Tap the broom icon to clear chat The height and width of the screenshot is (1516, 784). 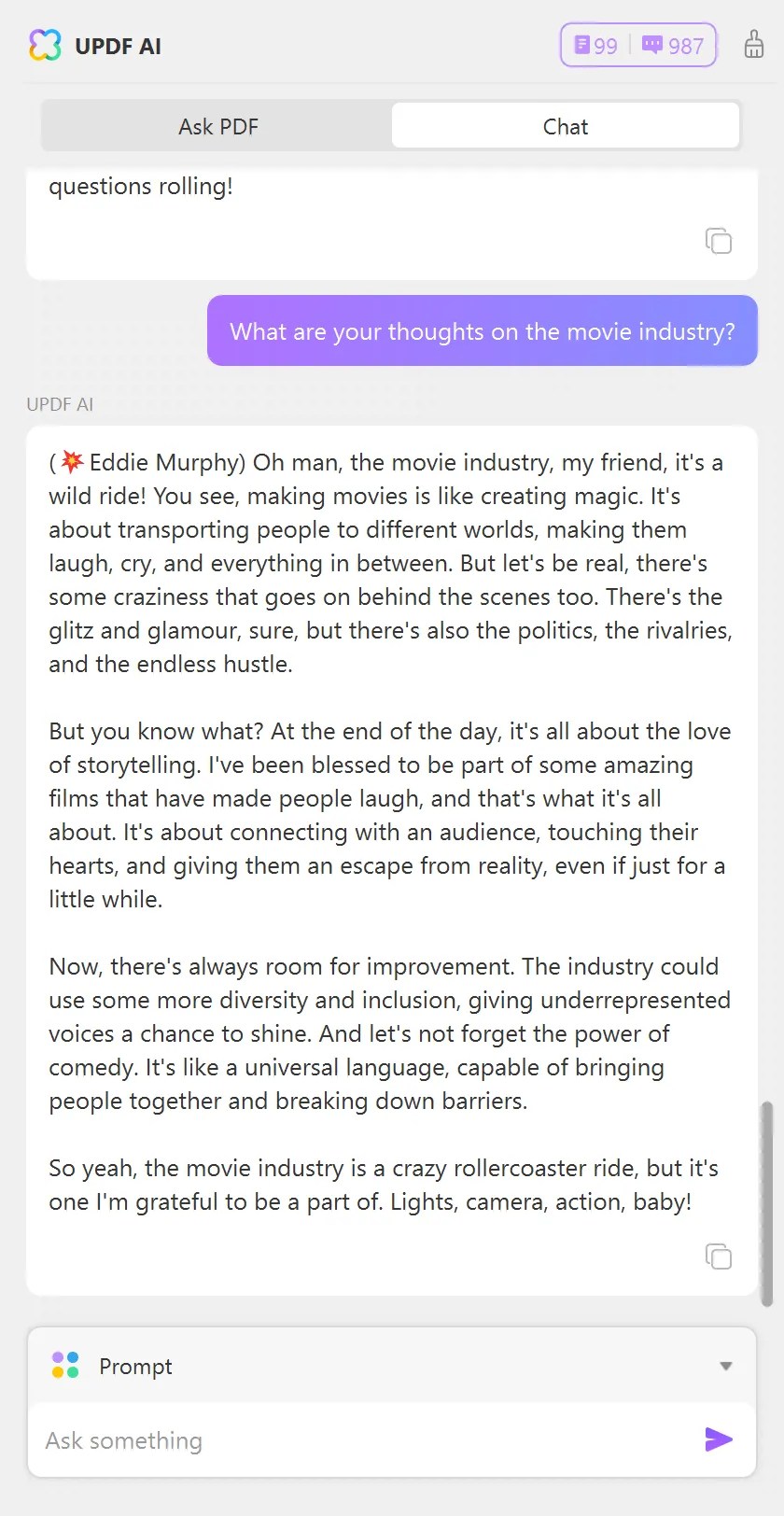tap(753, 45)
